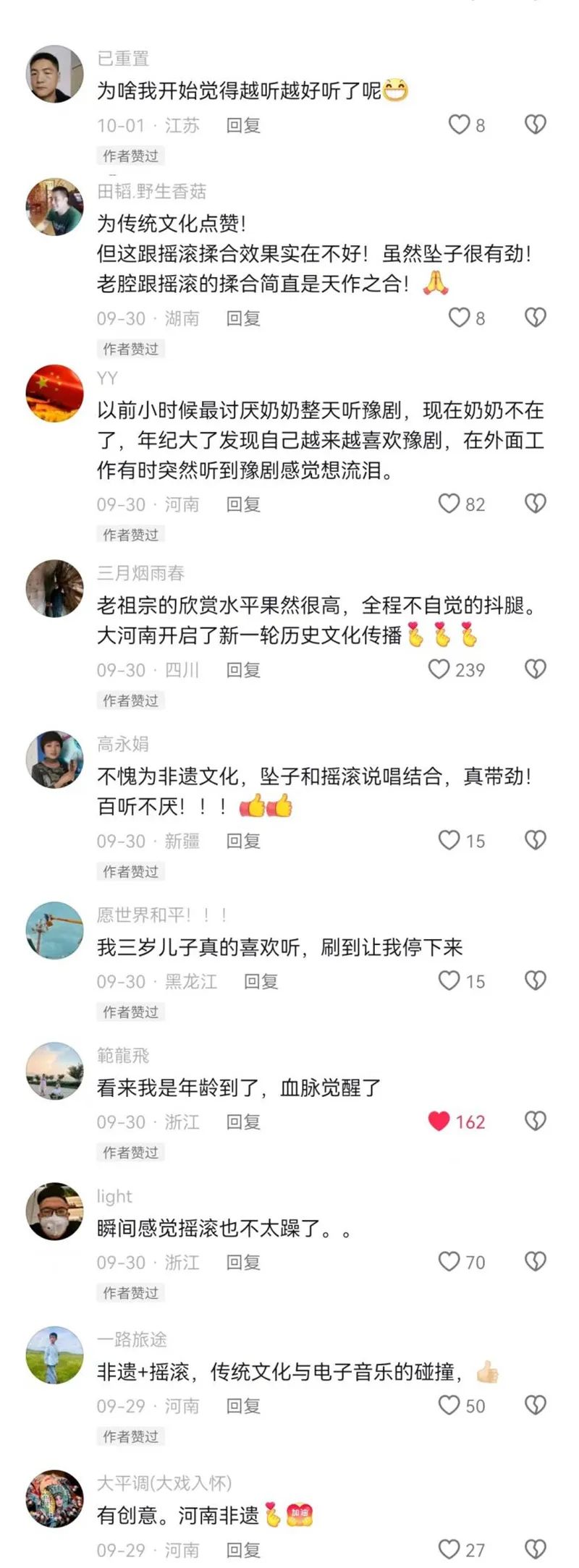Screen dimensions: 579x1568
Task: Reply to 一路旅途's comment
Action: pyautogui.click(x=243, y=1405)
